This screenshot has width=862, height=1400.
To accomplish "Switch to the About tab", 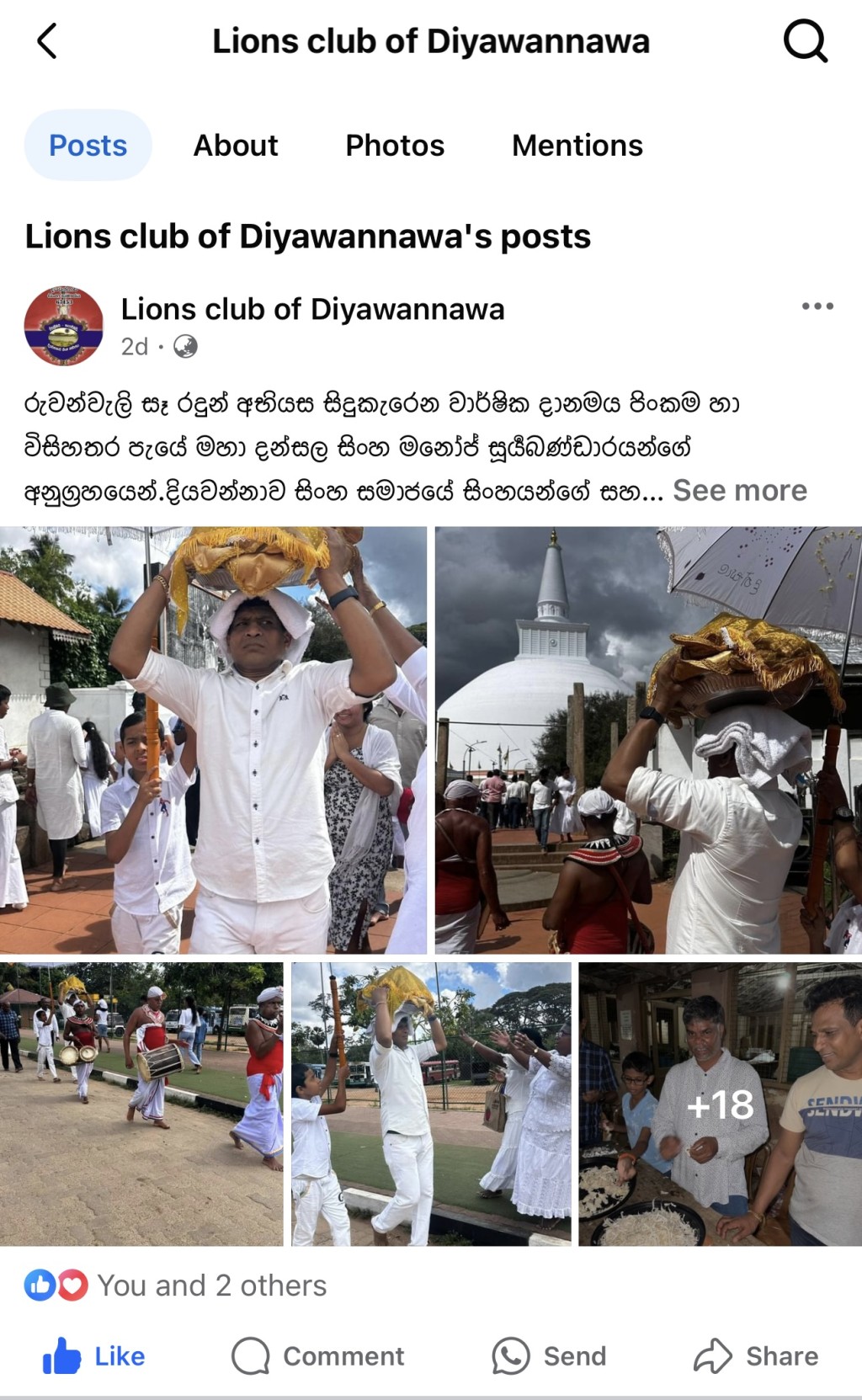I will 236,145.
